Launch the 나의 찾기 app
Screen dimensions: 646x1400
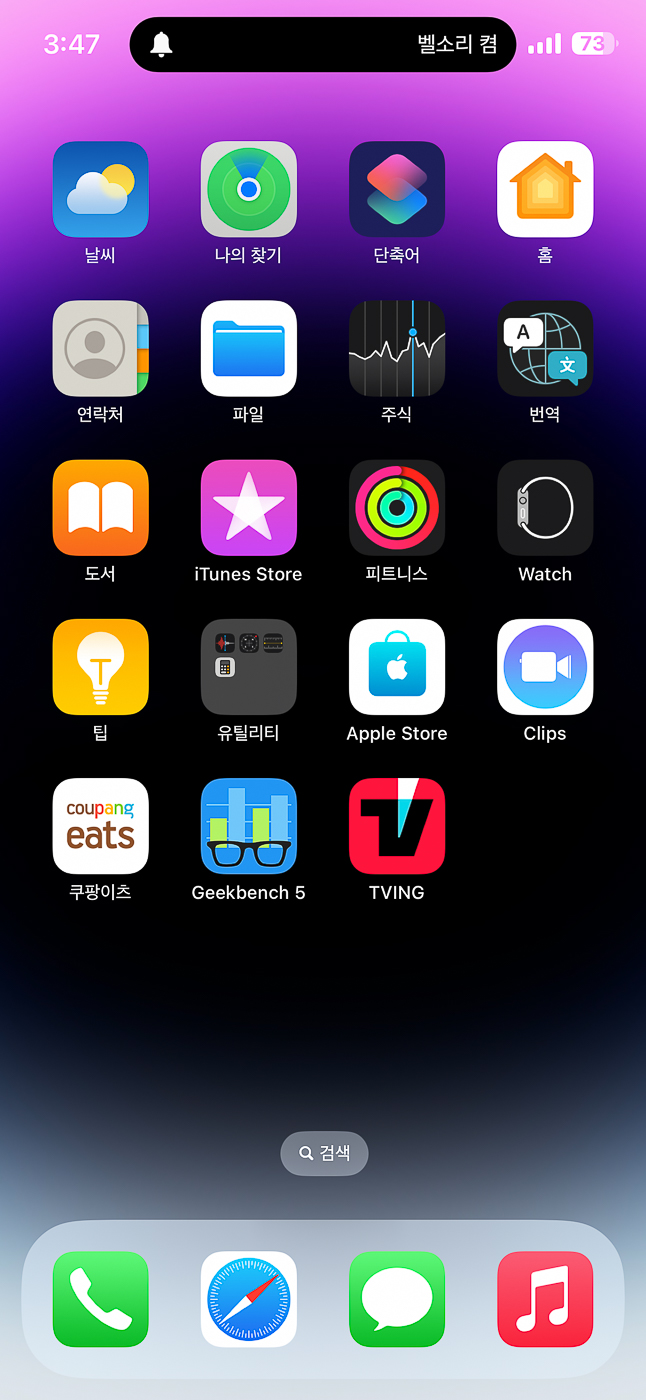[249, 189]
